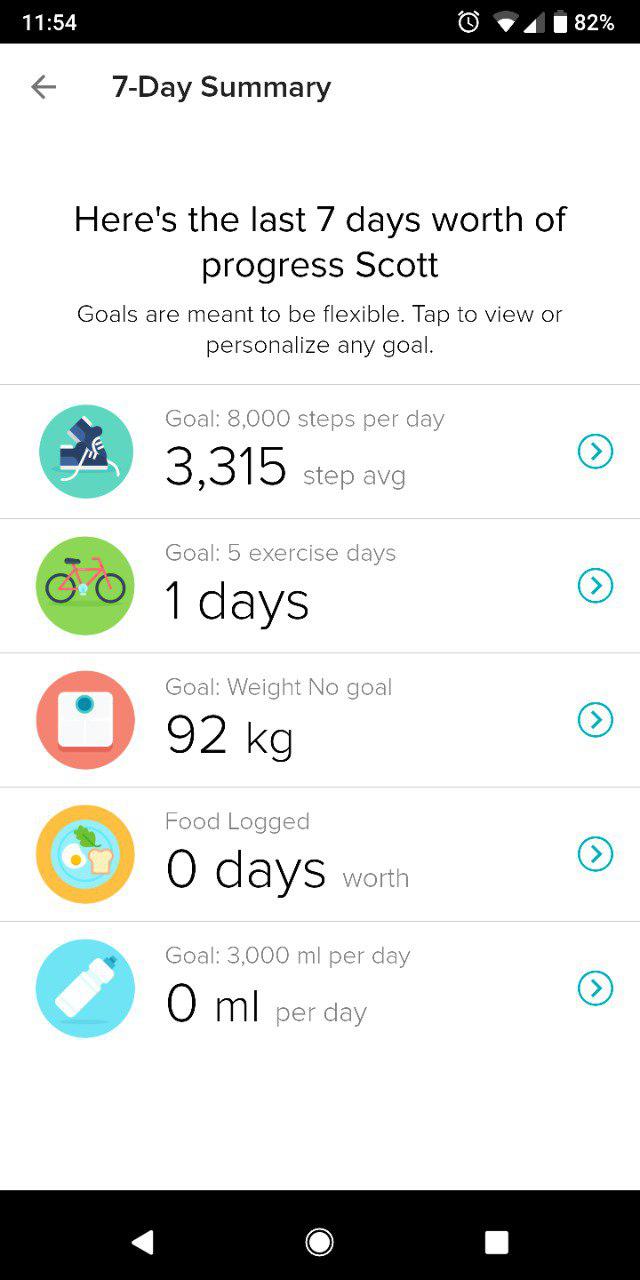Go back from 7-Day Summary

click(43, 87)
